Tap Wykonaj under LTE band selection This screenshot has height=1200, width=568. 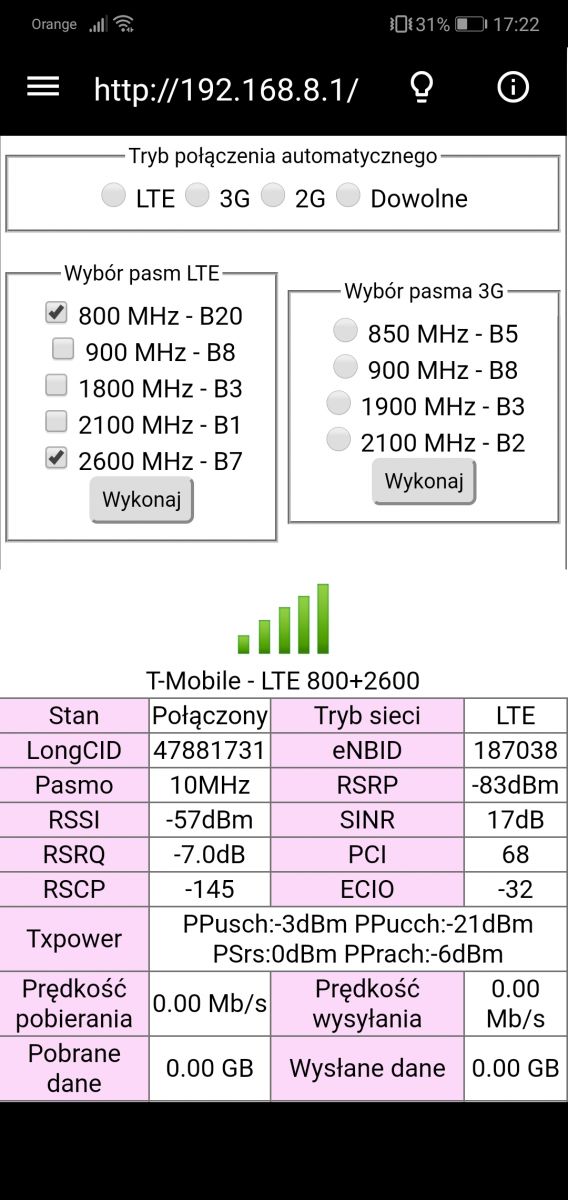point(141,500)
